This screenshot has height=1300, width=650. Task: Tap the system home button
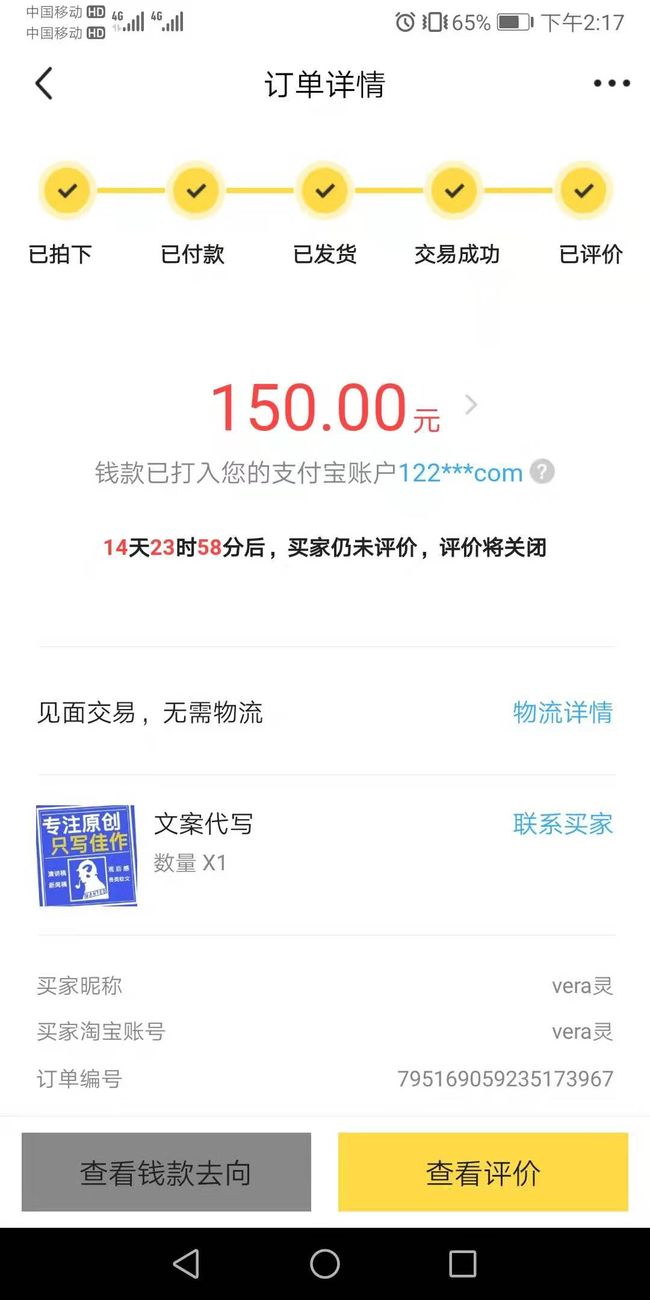point(325,1264)
